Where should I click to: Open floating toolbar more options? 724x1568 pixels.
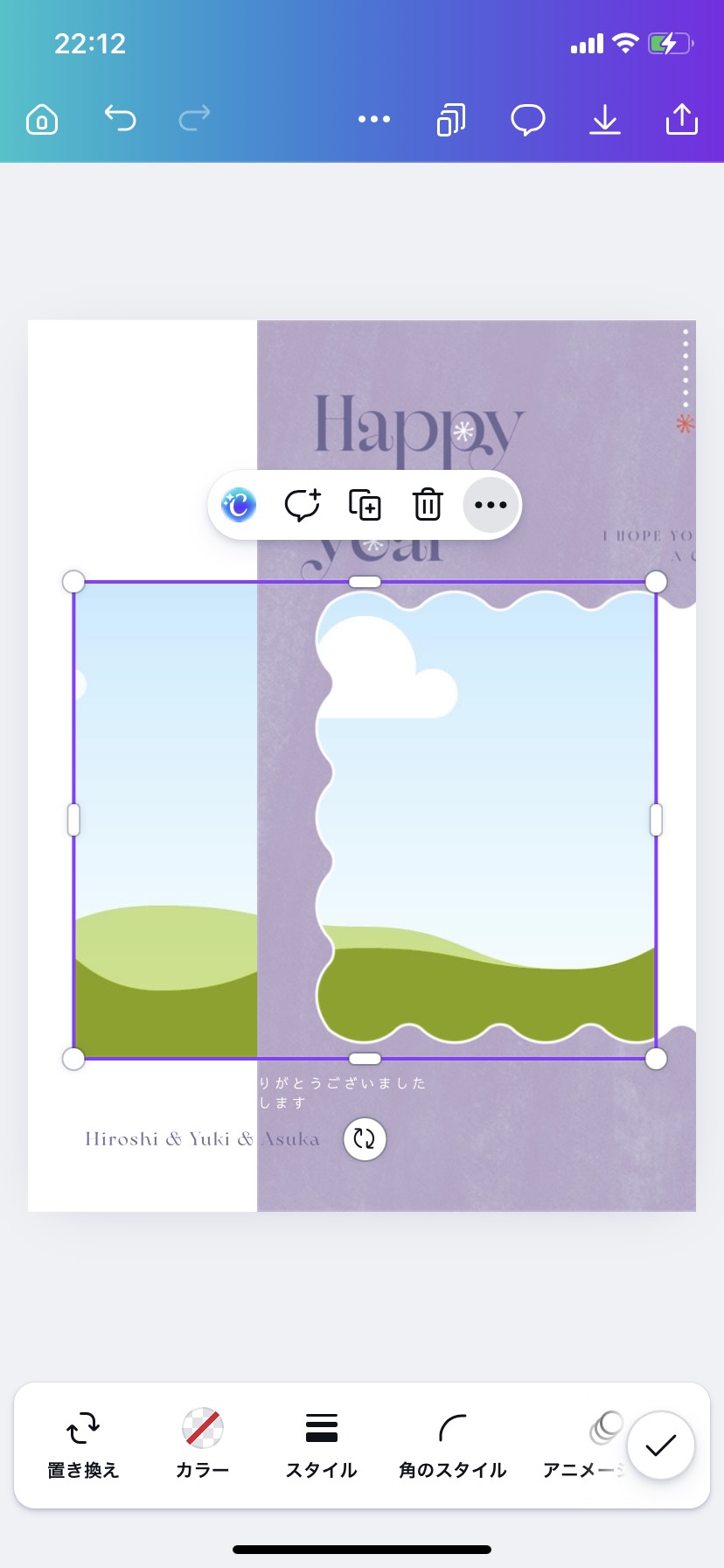[x=491, y=505]
